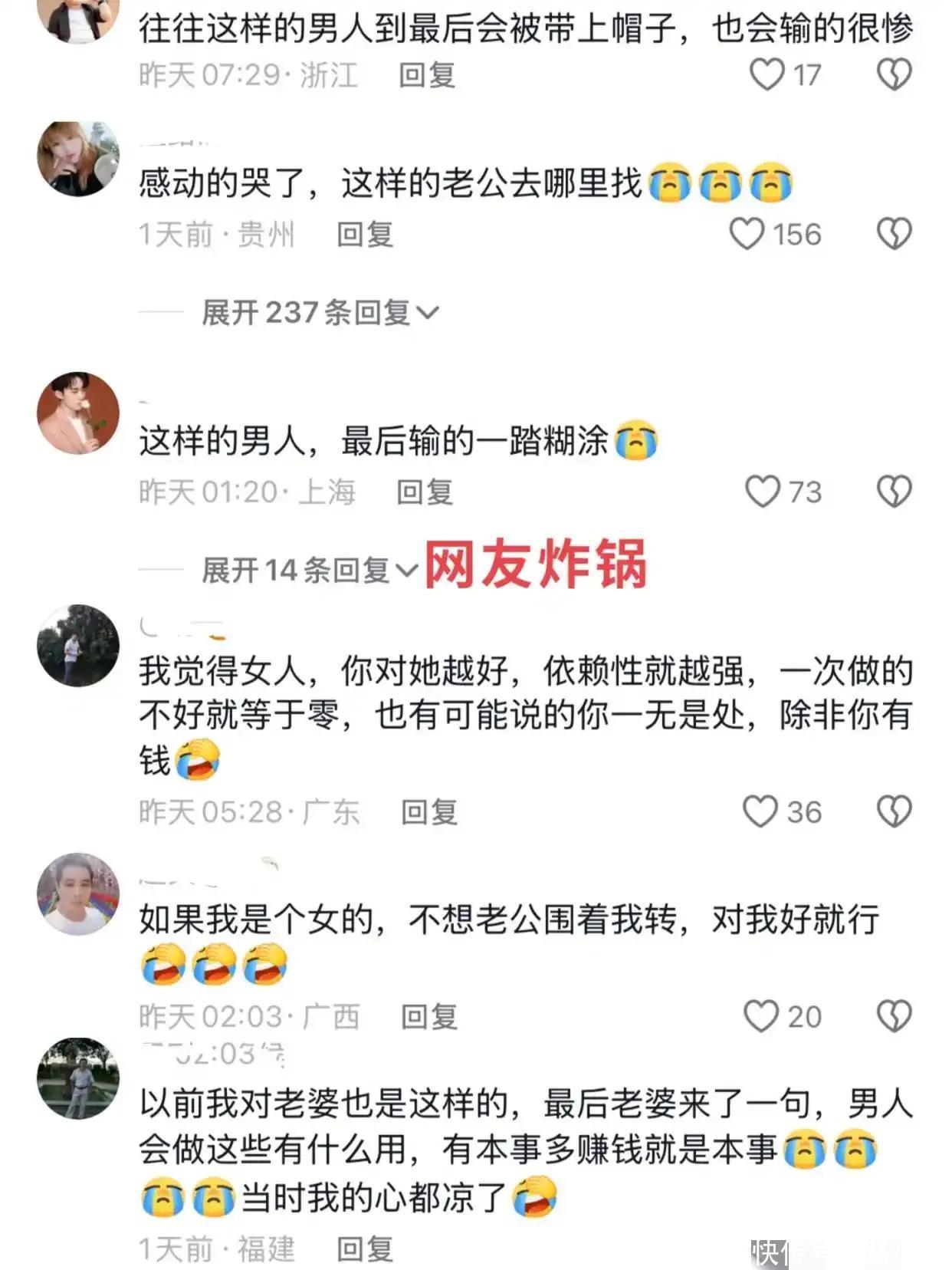Dislike the comment from 广西

tap(894, 1017)
